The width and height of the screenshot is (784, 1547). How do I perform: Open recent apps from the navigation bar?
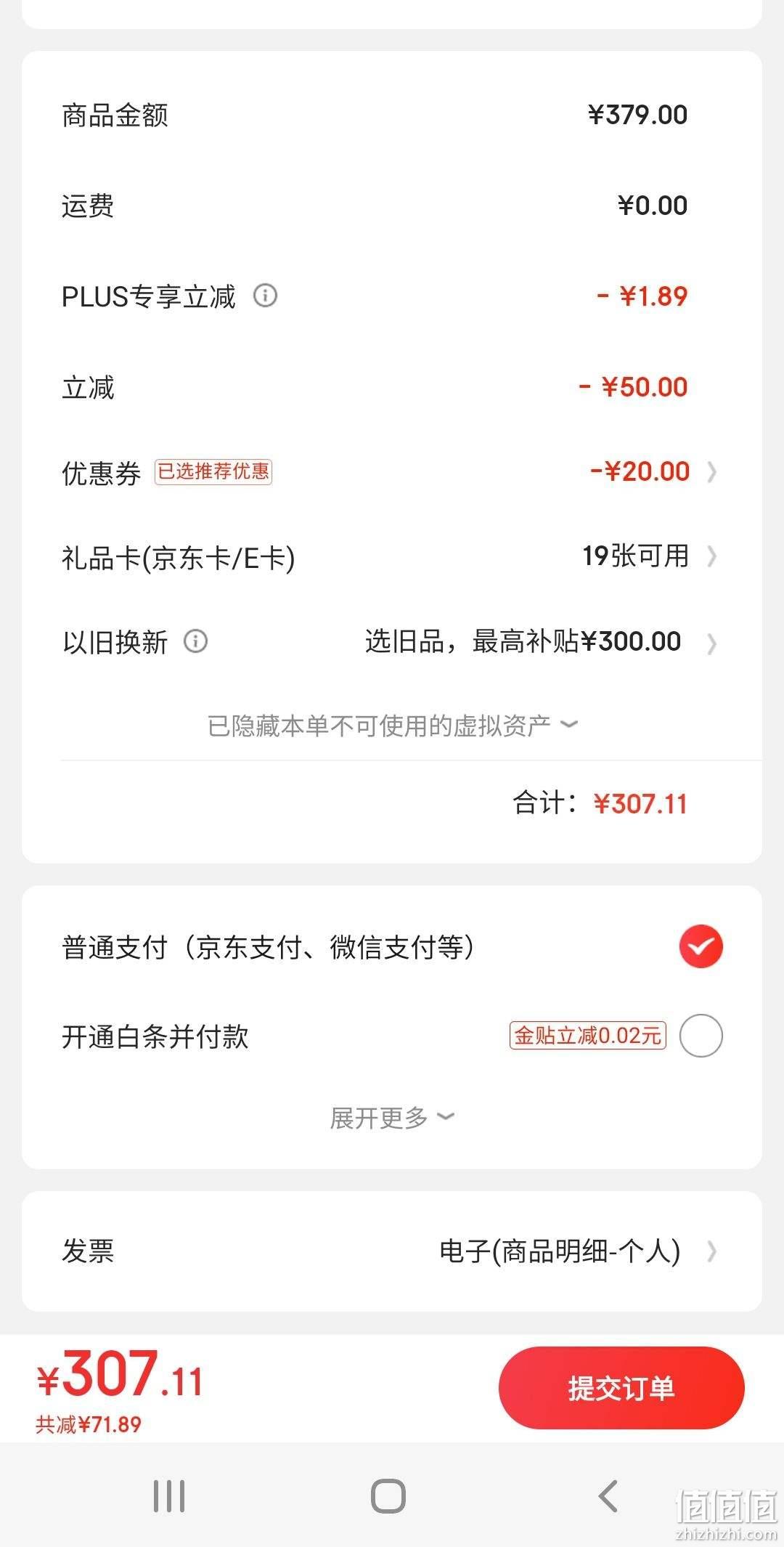click(169, 1496)
